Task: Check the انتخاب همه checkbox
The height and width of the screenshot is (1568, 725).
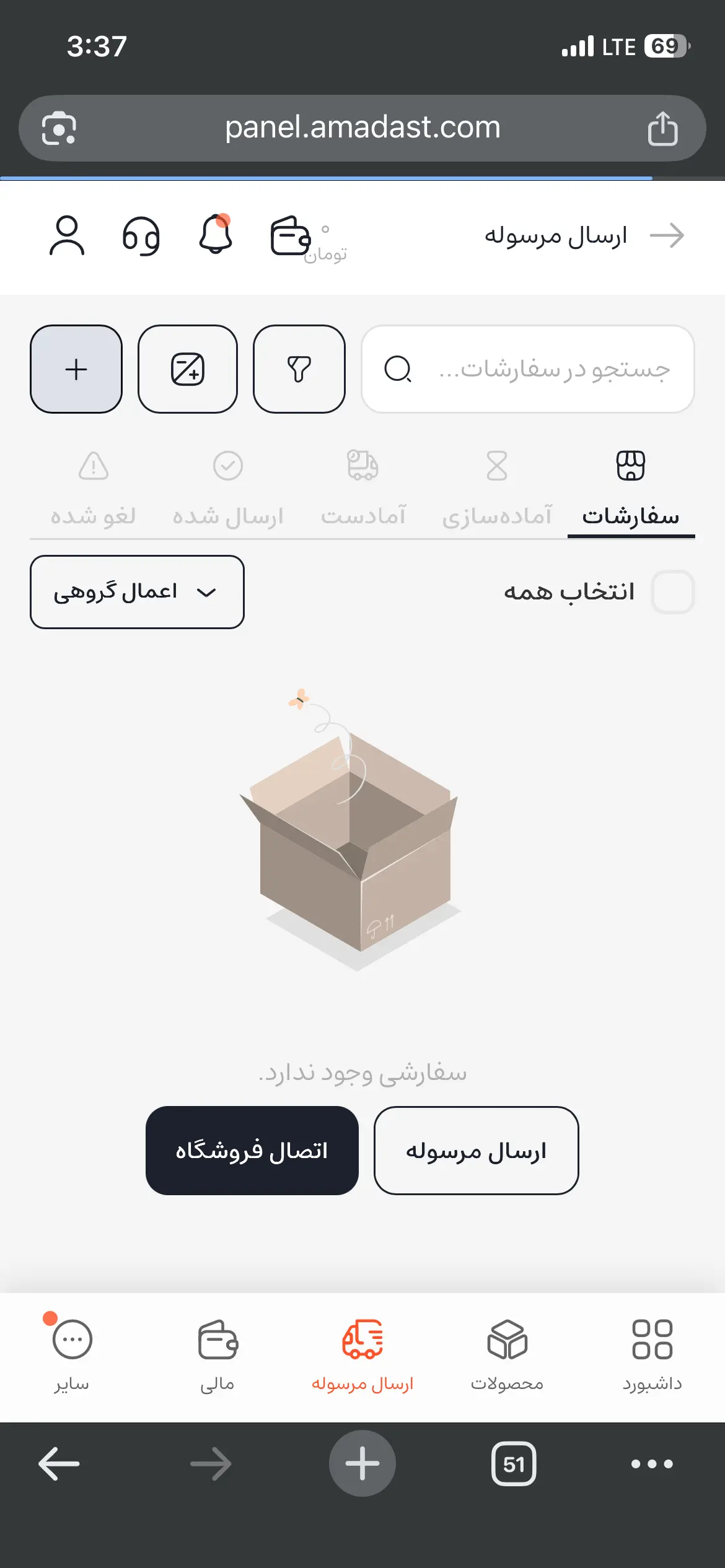Action: point(673,592)
